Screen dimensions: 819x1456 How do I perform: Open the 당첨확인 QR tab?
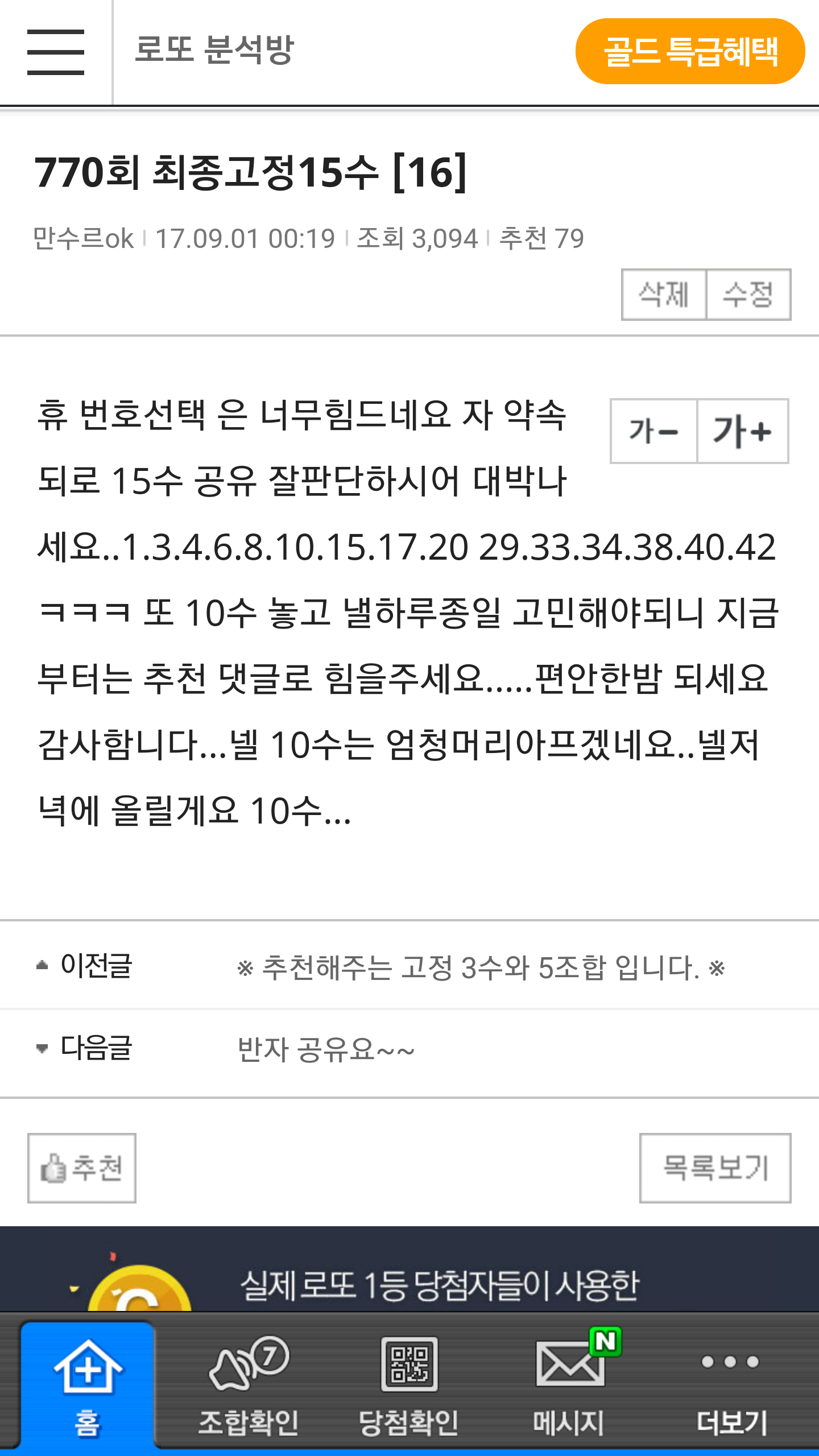pos(409,1385)
